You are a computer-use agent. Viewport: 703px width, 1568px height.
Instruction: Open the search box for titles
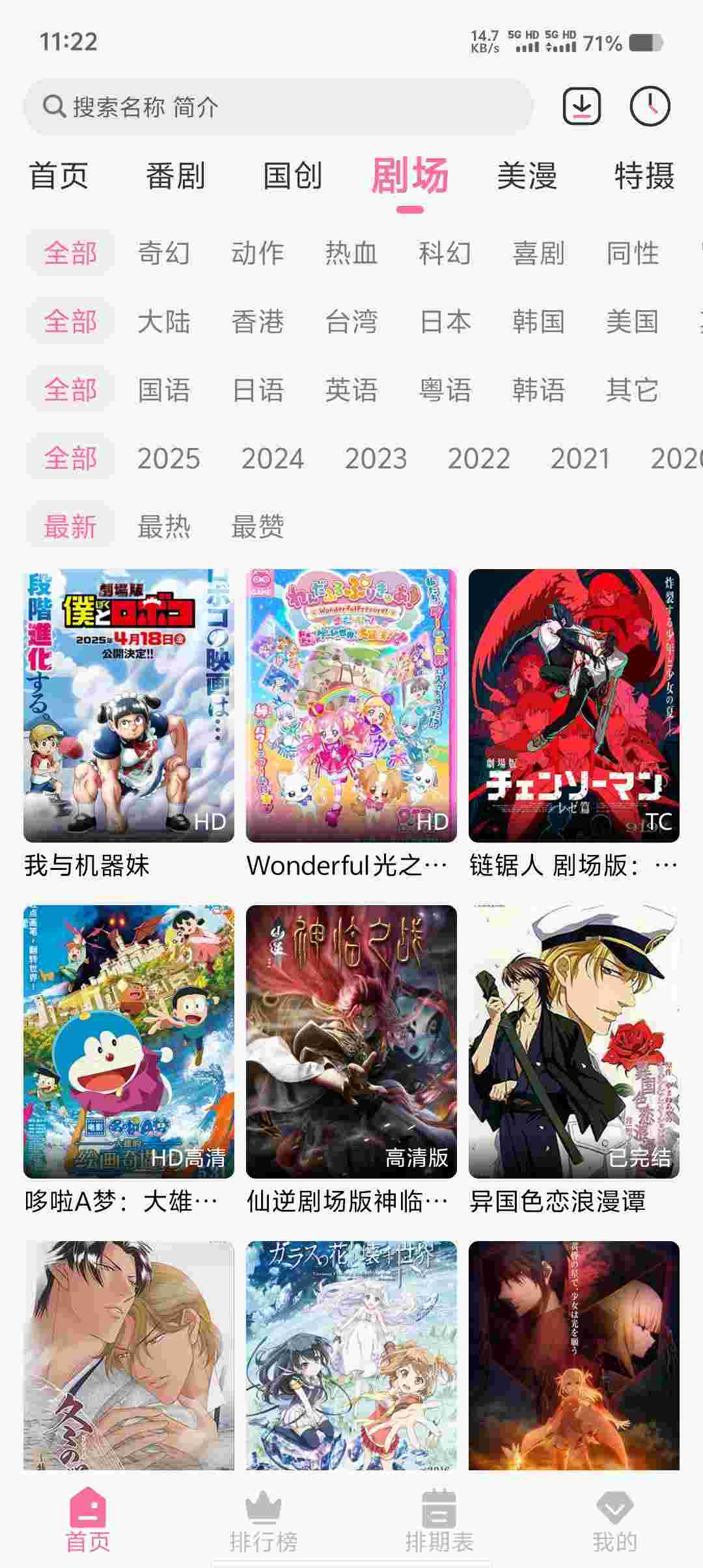(x=279, y=107)
